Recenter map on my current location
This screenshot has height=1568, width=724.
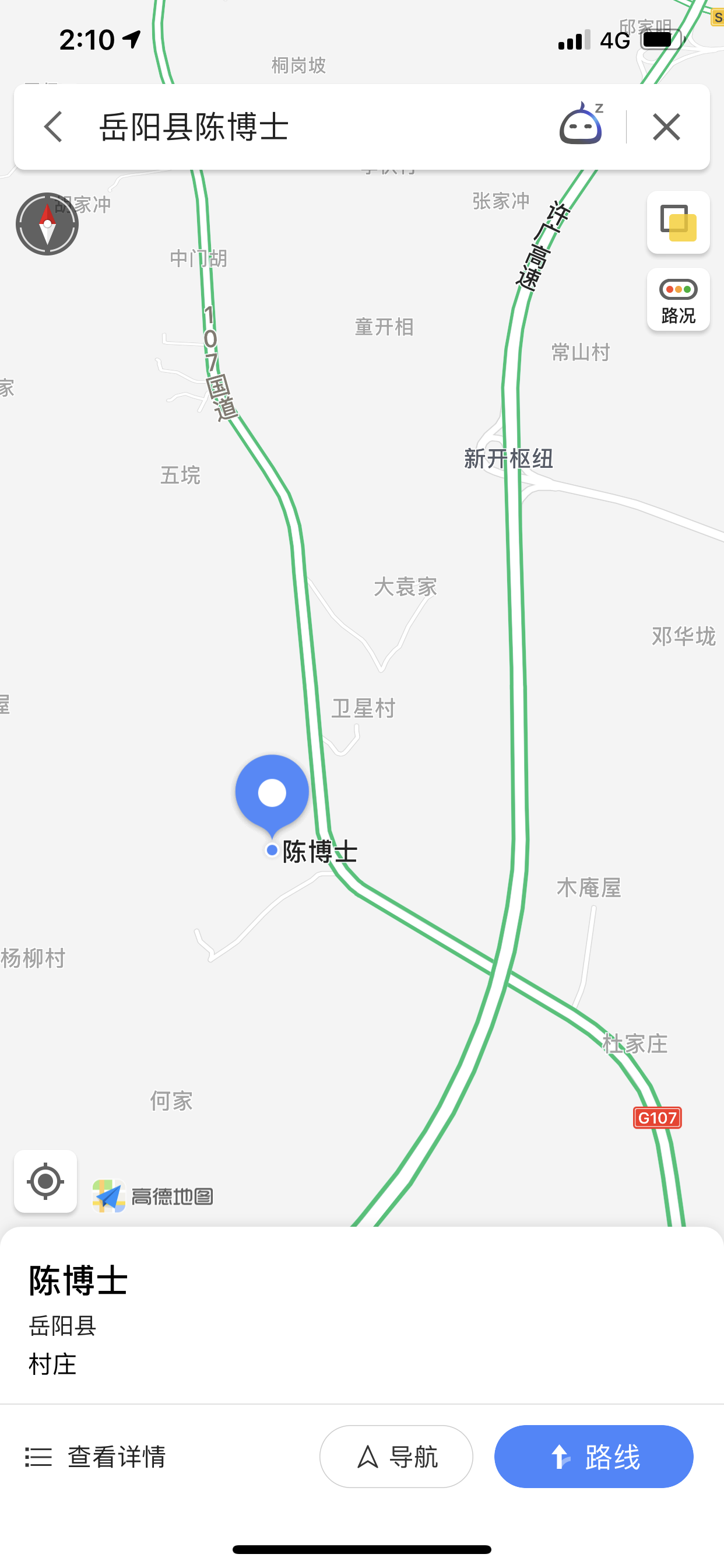click(x=45, y=1181)
